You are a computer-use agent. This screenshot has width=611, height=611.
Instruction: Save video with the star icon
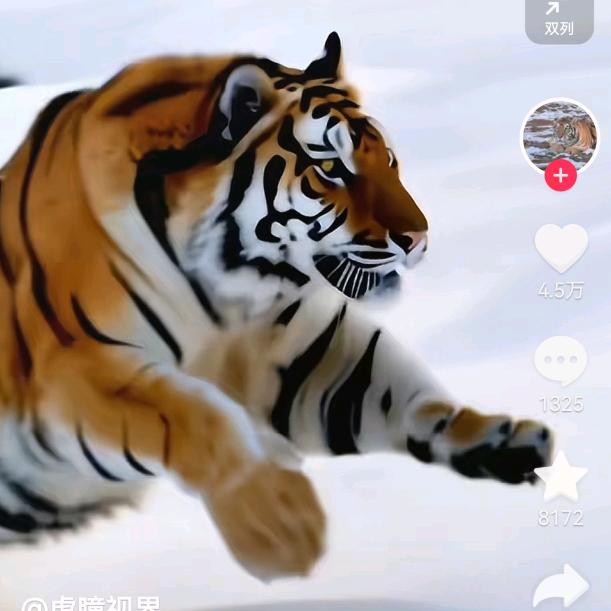point(561,476)
